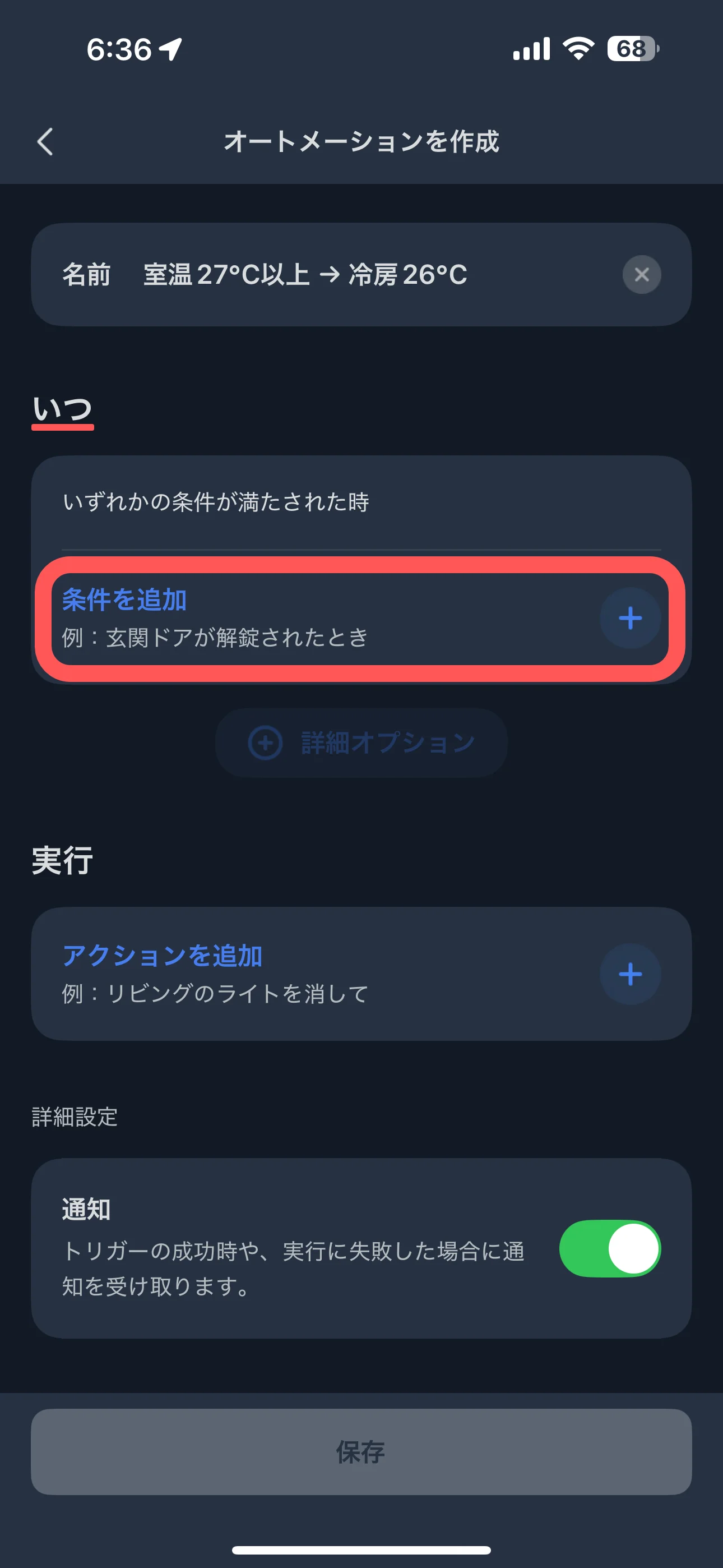The image size is (723, 1568).
Task: Add an action with アクションを追加
Action: click(x=630, y=974)
